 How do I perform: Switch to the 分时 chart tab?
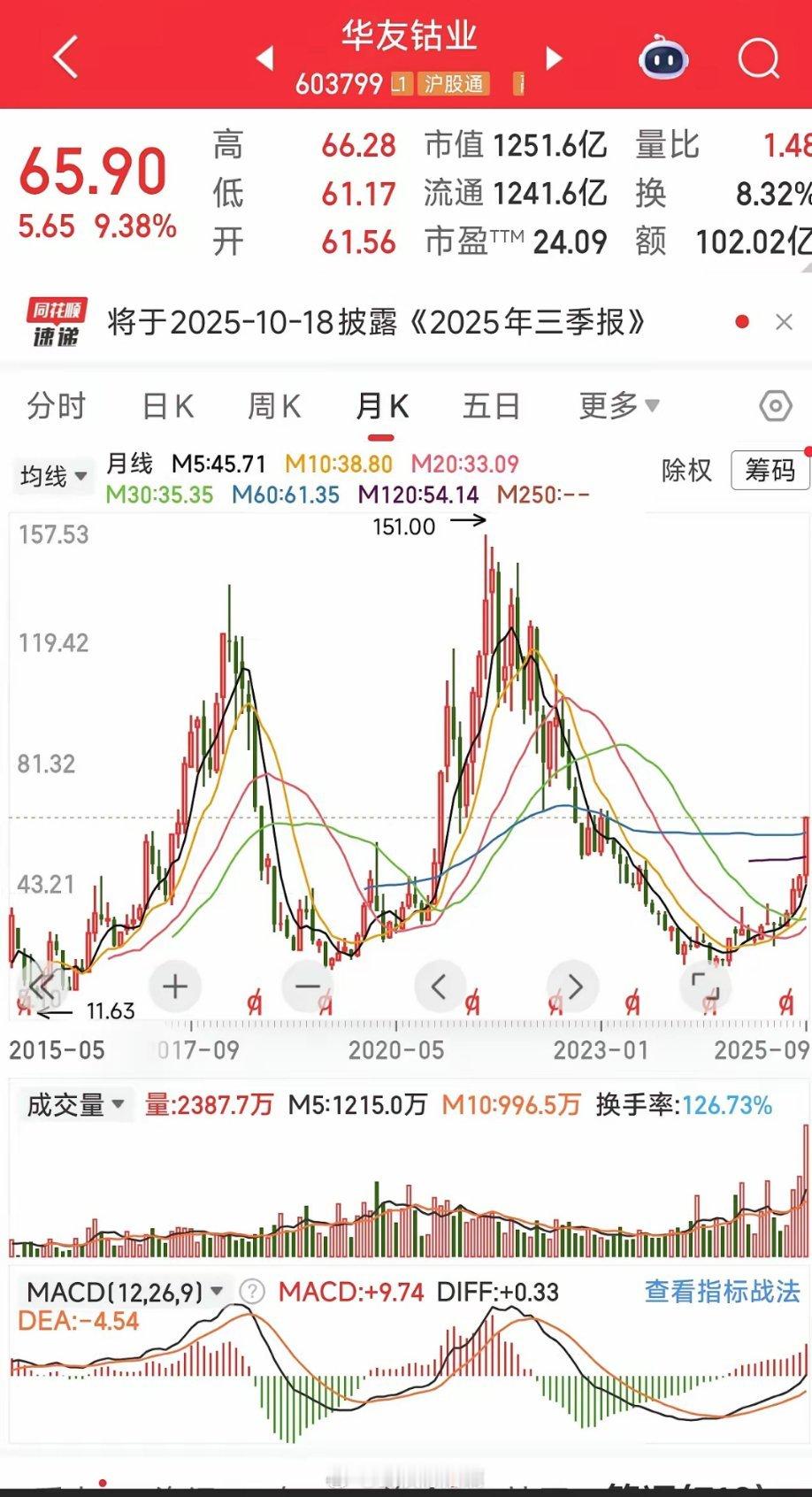tap(56, 406)
